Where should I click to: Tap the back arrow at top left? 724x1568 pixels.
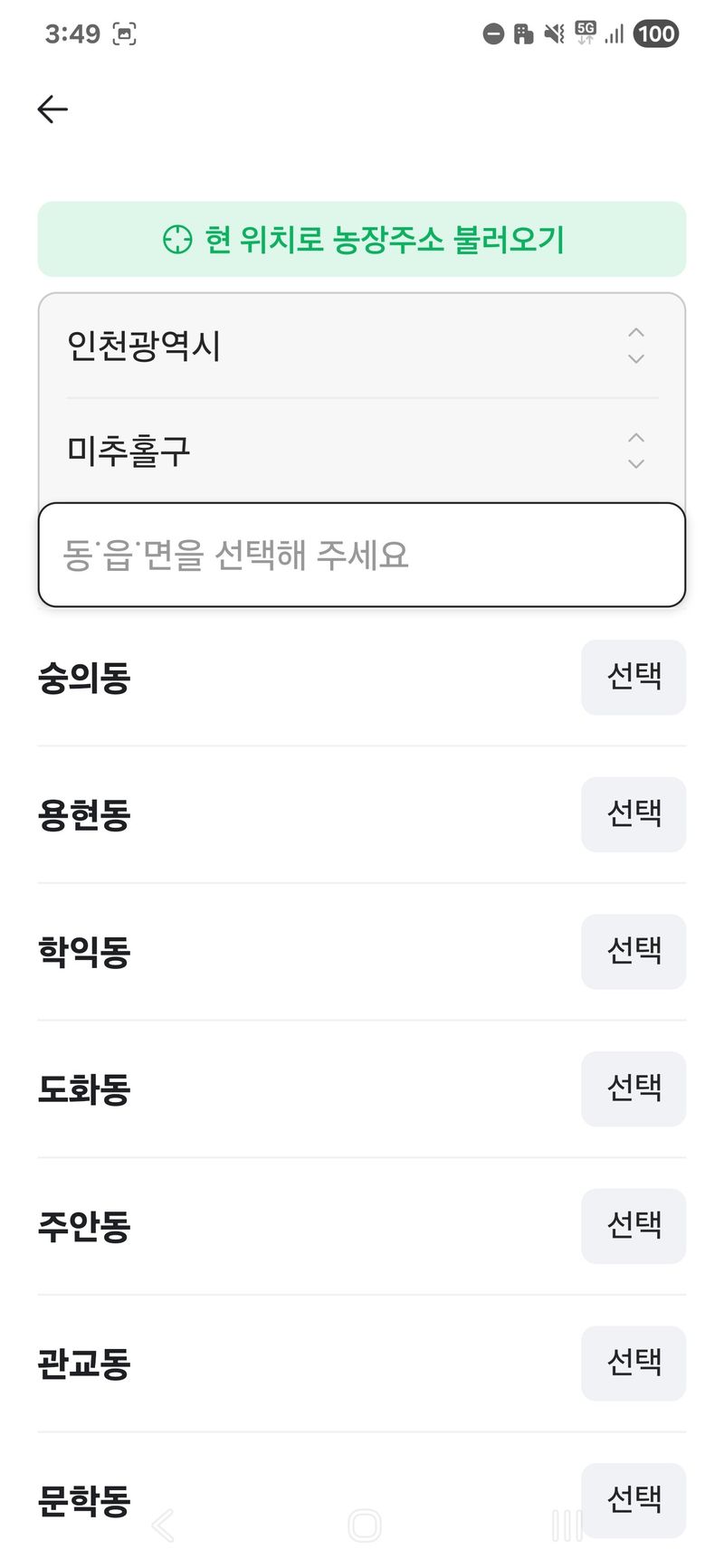pyautogui.click(x=52, y=109)
